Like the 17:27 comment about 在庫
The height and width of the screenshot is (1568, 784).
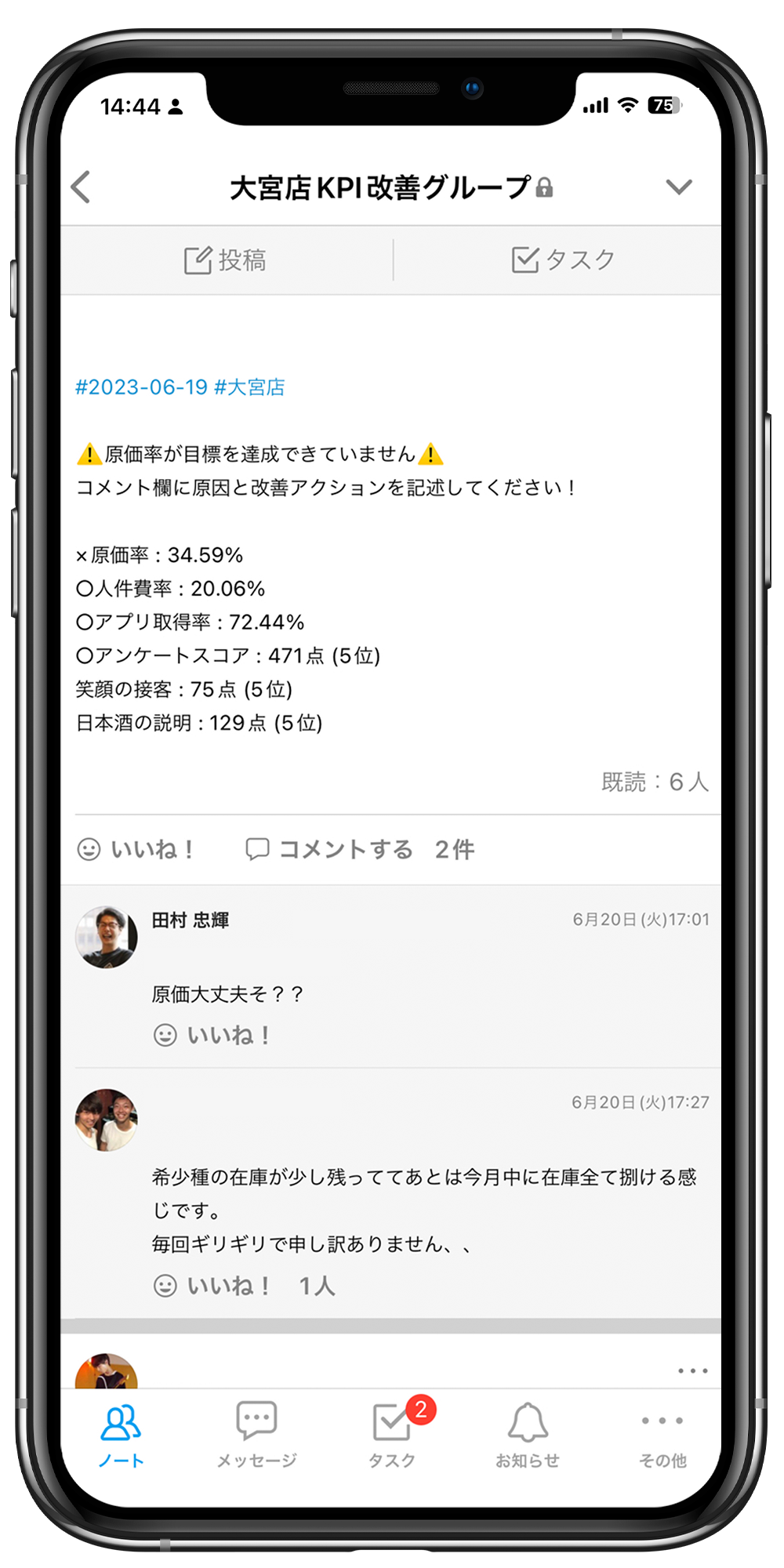212,1286
